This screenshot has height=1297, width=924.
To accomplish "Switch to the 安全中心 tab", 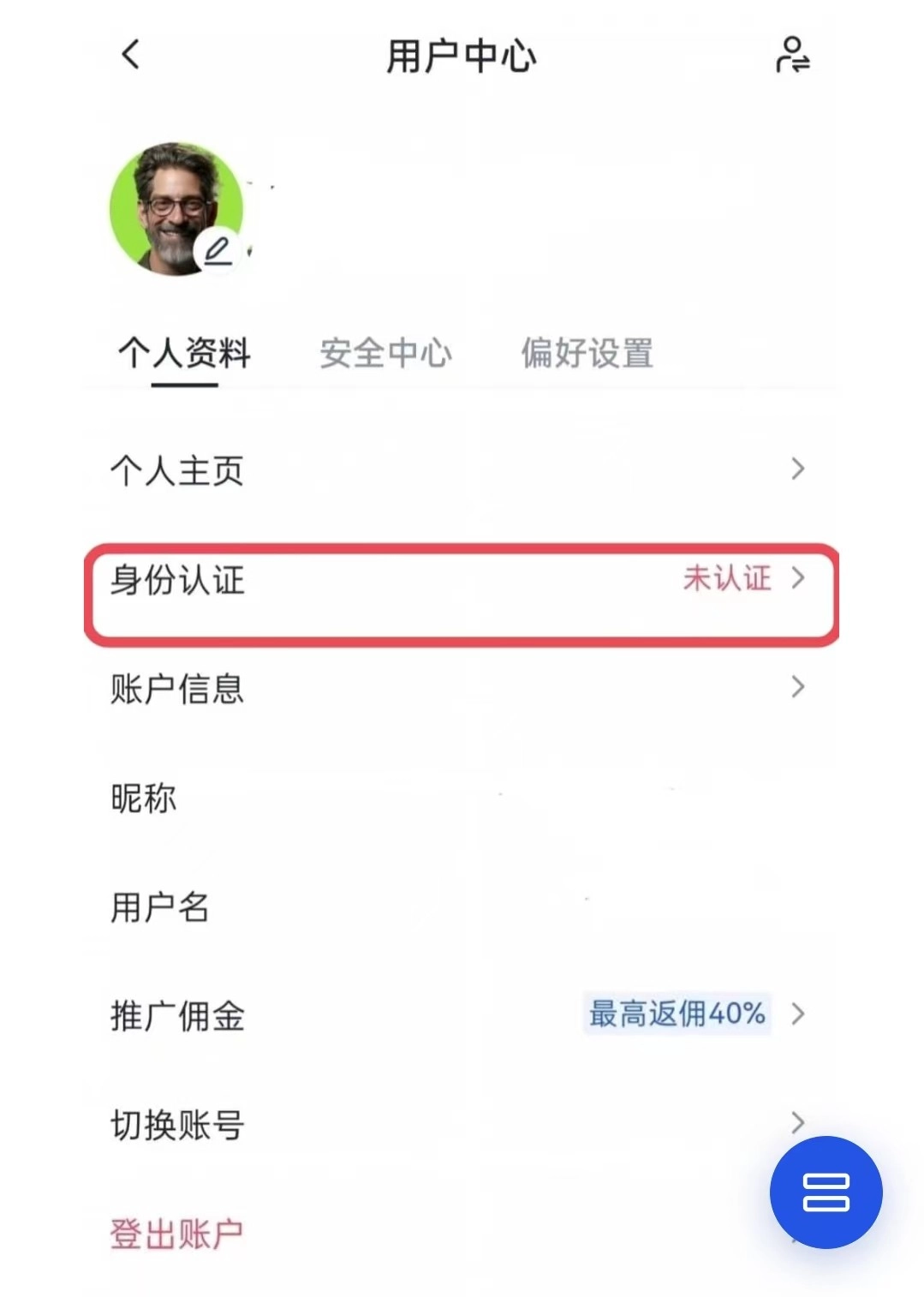I will (x=385, y=353).
